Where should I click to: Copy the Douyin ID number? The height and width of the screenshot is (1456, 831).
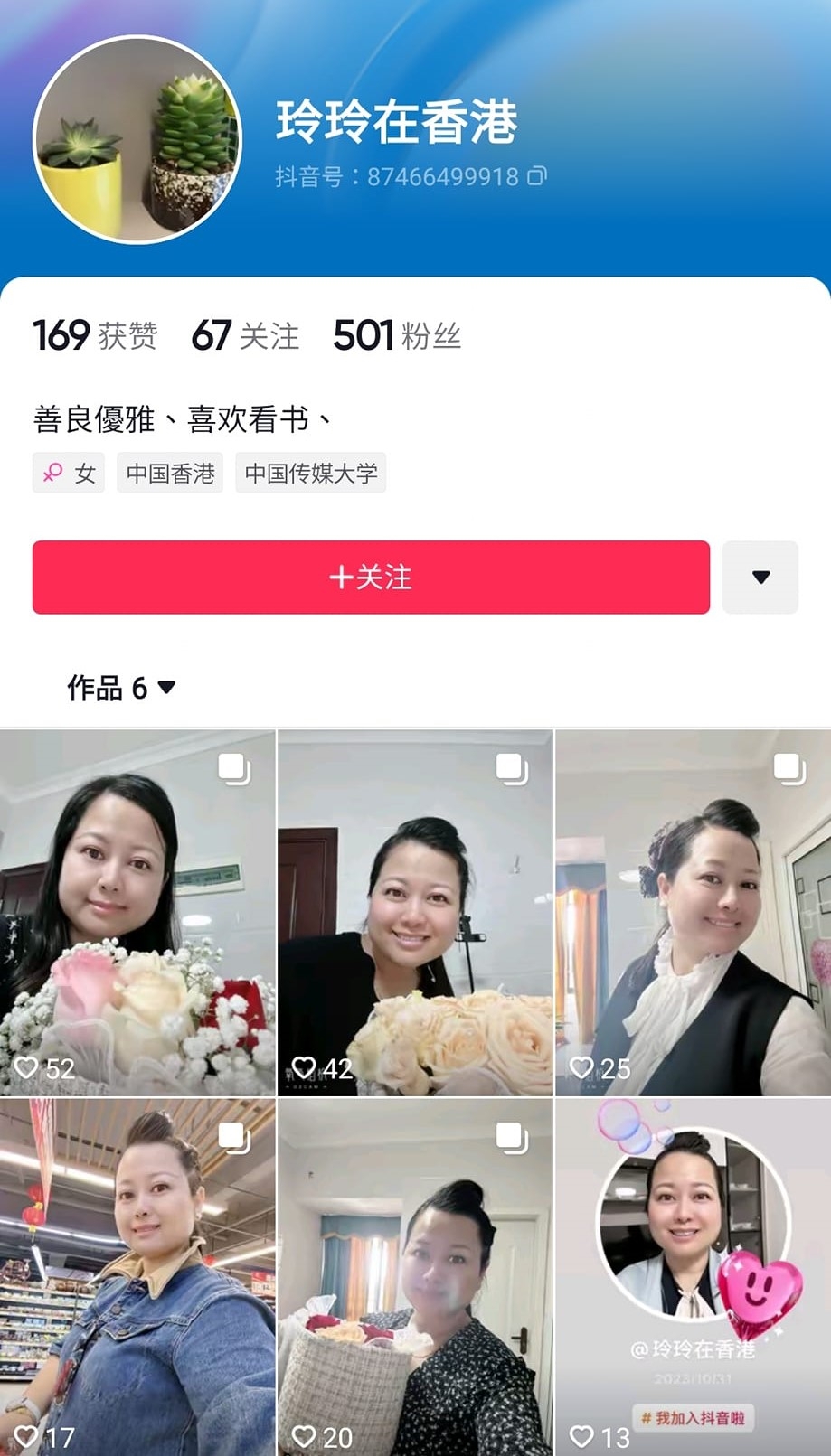point(536,175)
